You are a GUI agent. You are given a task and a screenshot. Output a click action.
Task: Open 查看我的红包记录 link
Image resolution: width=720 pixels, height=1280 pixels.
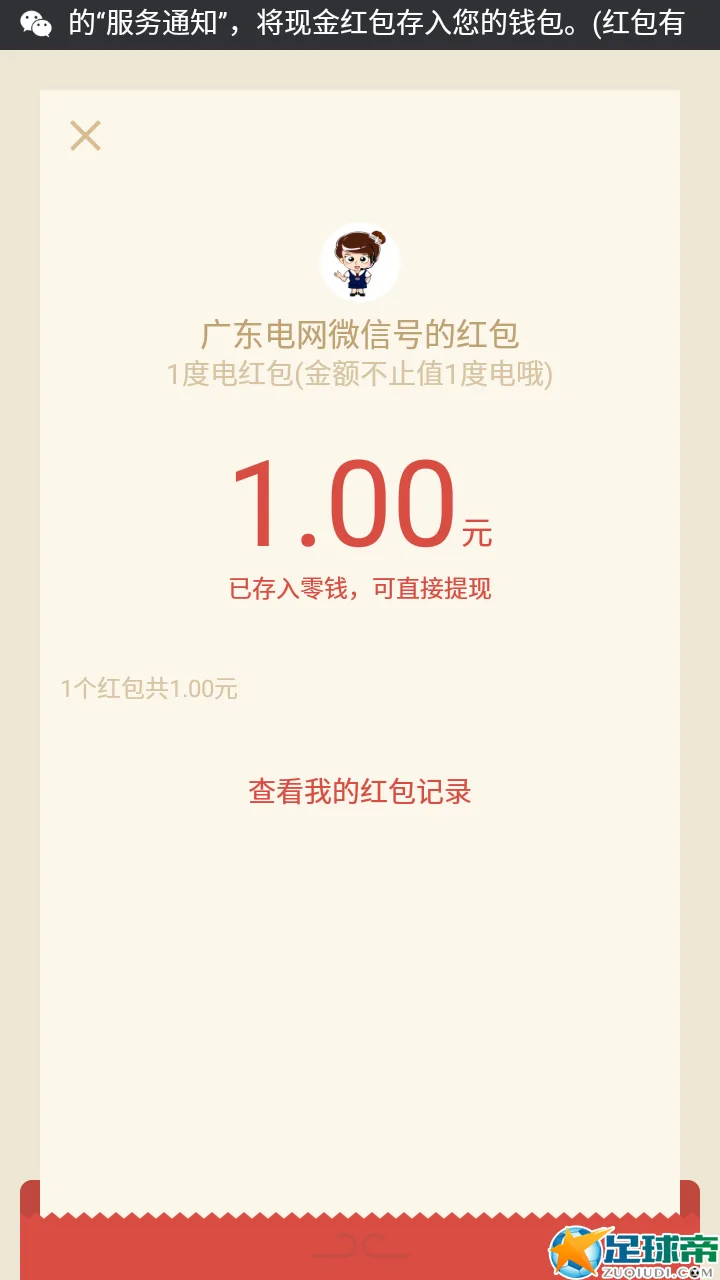click(360, 792)
